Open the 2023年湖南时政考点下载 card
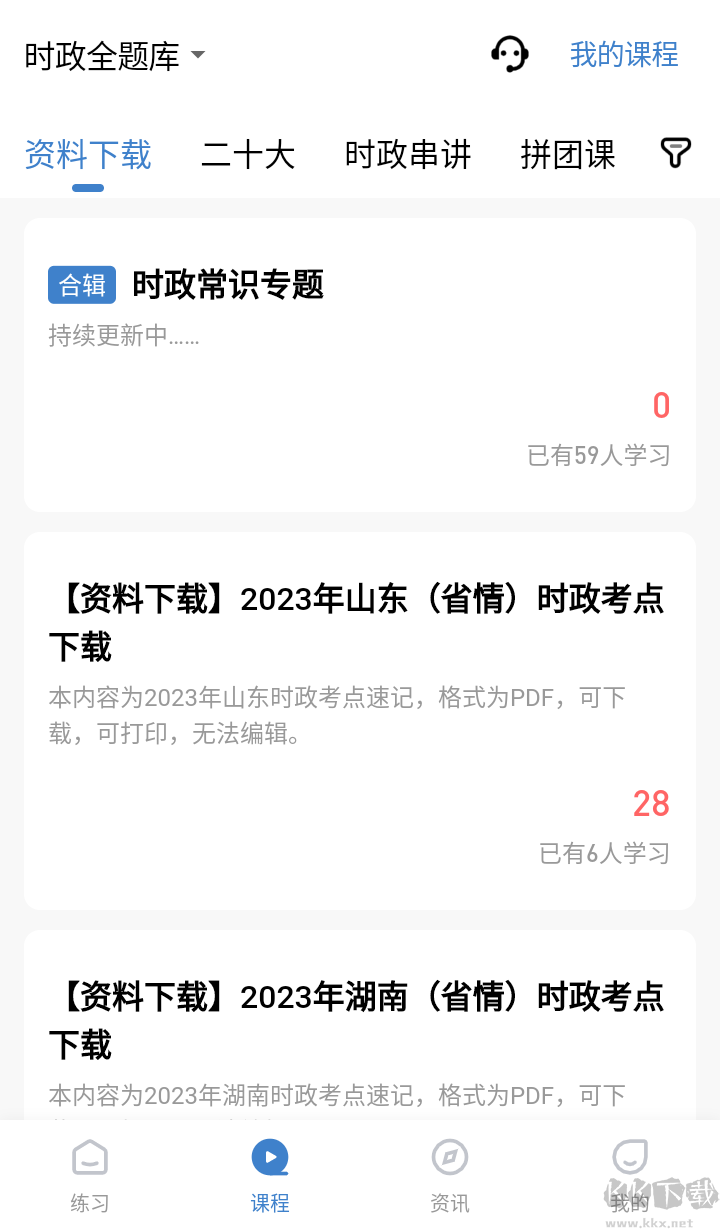 [360, 1020]
